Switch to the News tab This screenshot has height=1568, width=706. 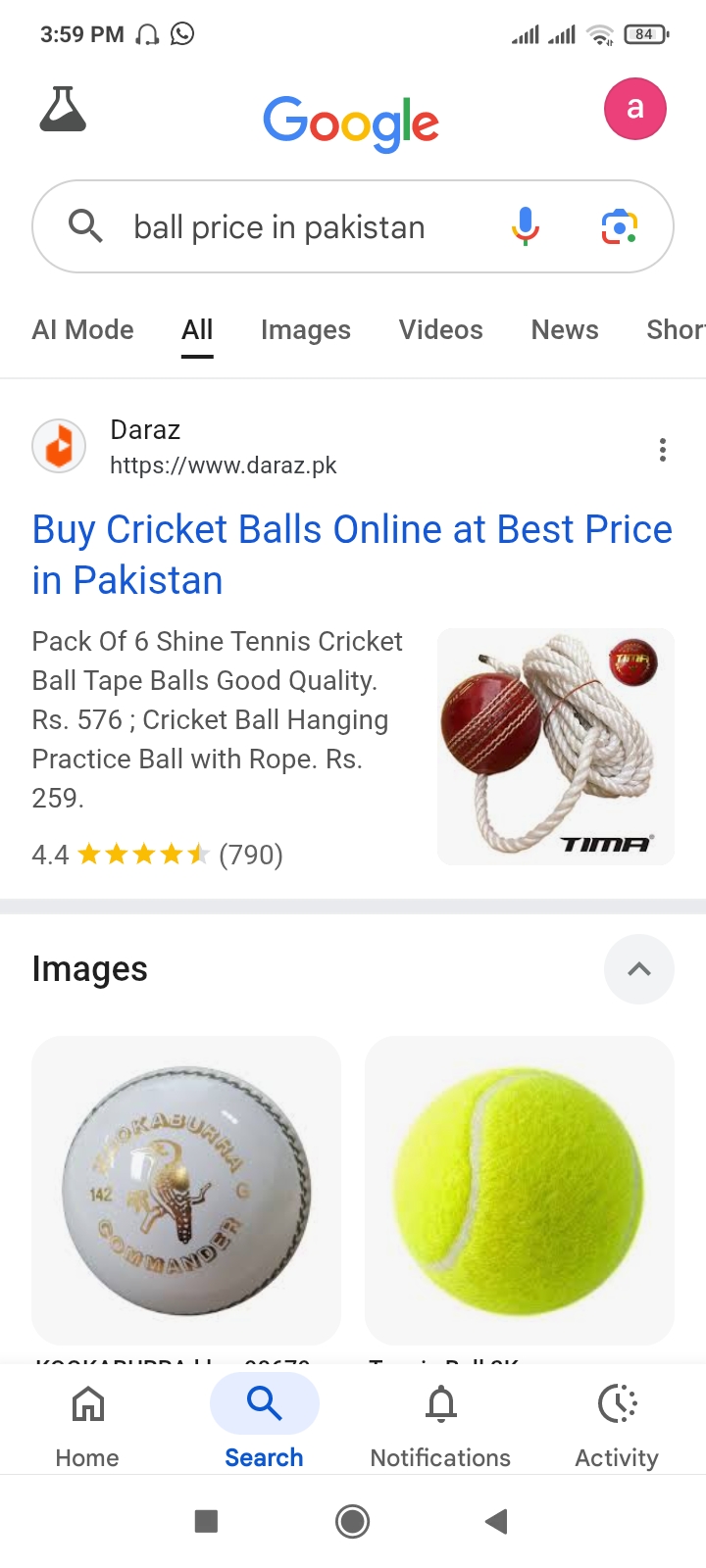(565, 330)
